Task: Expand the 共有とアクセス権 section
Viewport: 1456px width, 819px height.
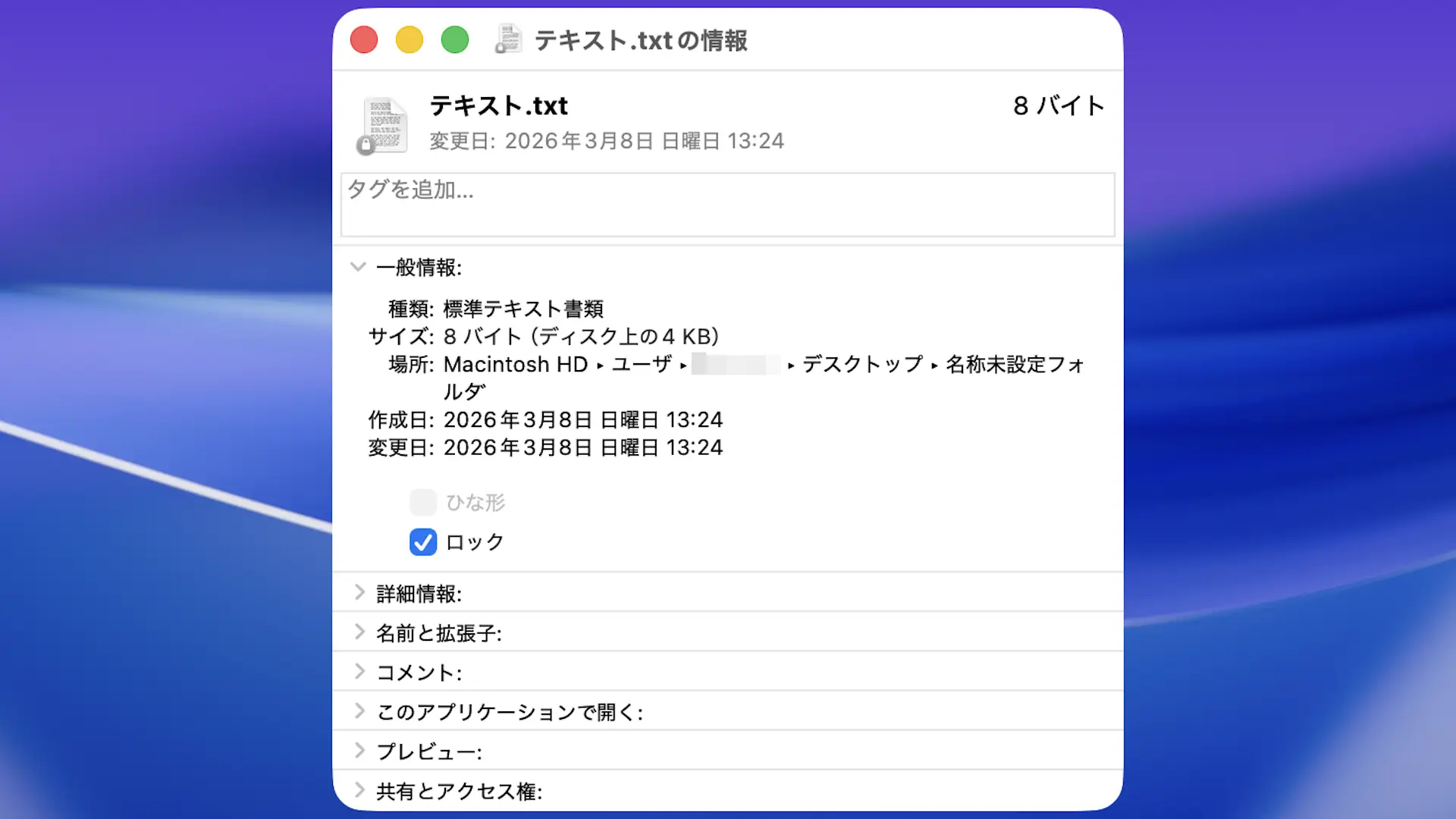Action: click(359, 790)
